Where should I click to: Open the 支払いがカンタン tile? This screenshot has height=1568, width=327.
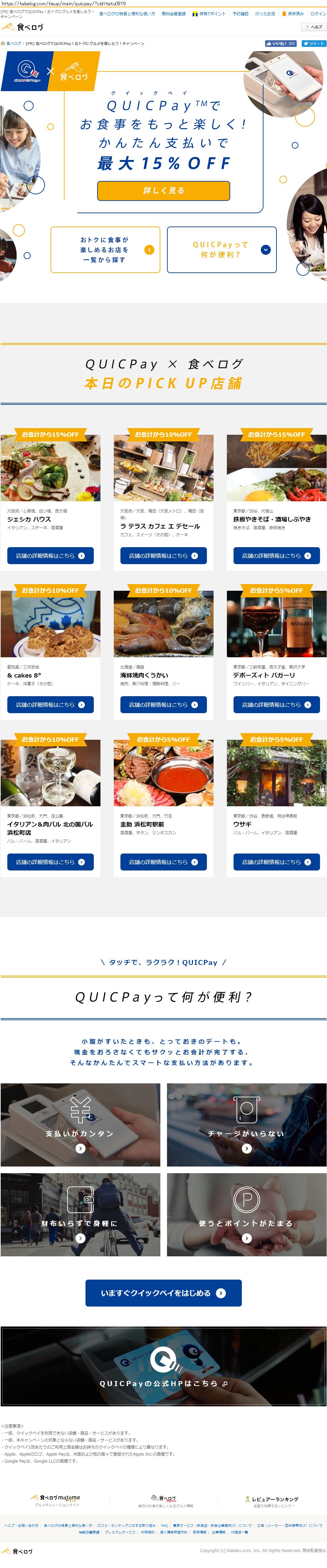[x=81, y=1125]
